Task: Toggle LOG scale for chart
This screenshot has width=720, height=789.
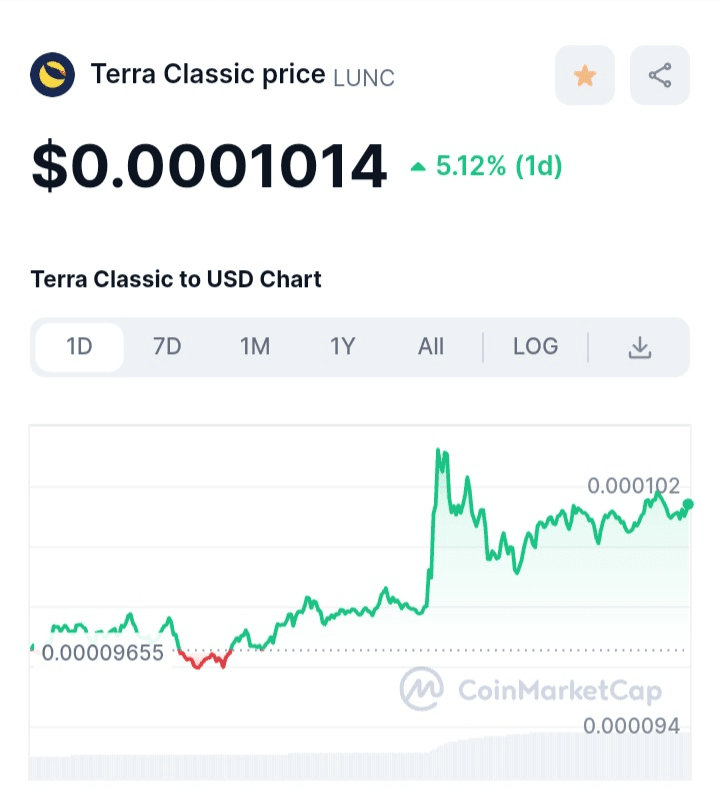Action: 535,347
